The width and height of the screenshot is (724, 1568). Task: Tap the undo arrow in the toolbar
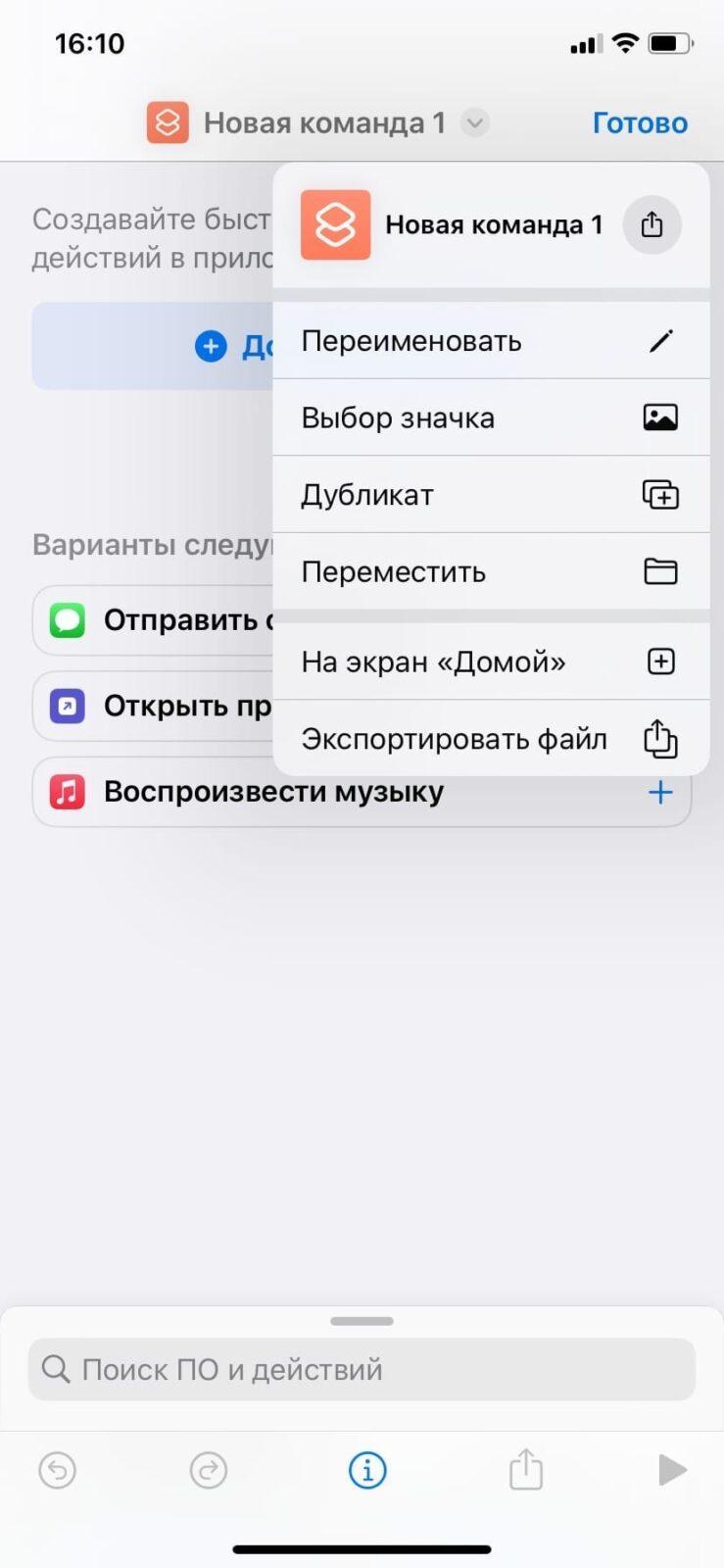57,1470
